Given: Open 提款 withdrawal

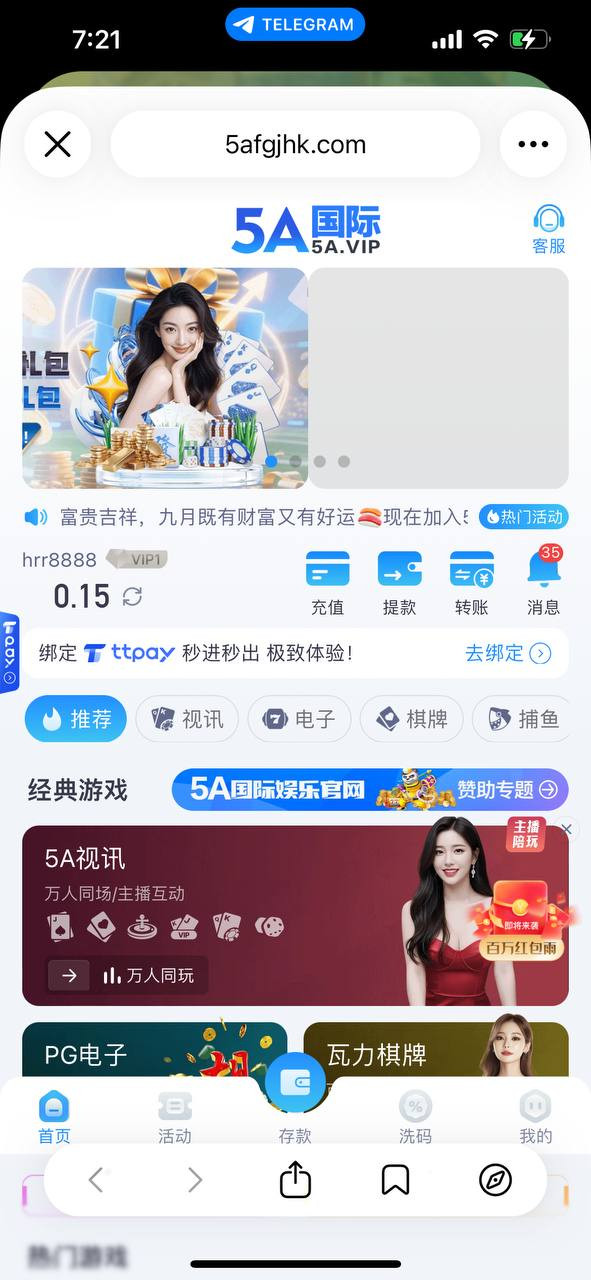Looking at the screenshot, I should tap(399, 583).
